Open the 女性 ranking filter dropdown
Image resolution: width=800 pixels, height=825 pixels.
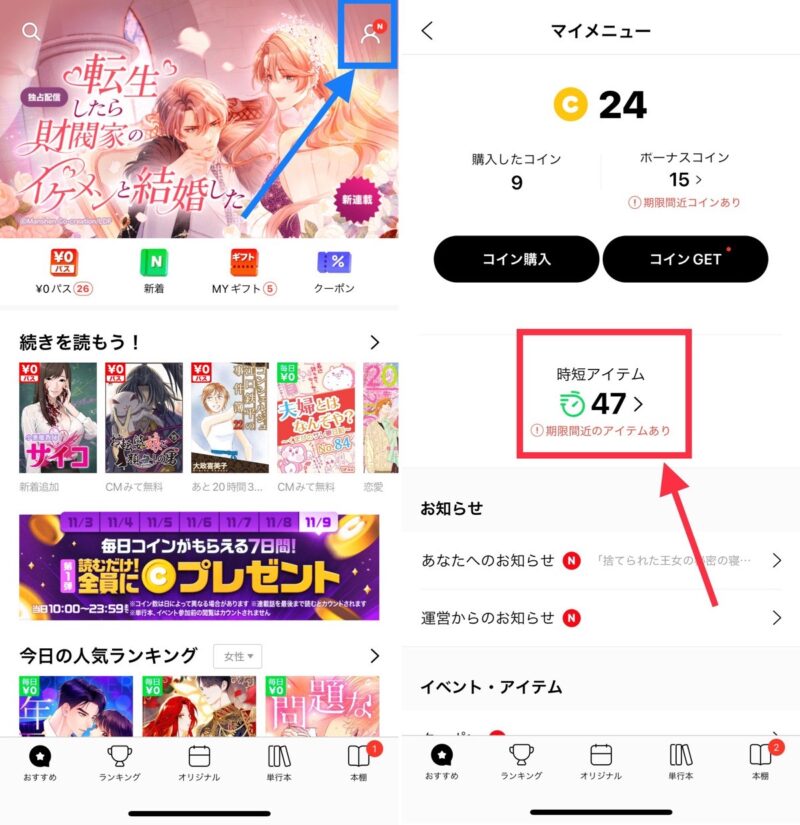(237, 657)
